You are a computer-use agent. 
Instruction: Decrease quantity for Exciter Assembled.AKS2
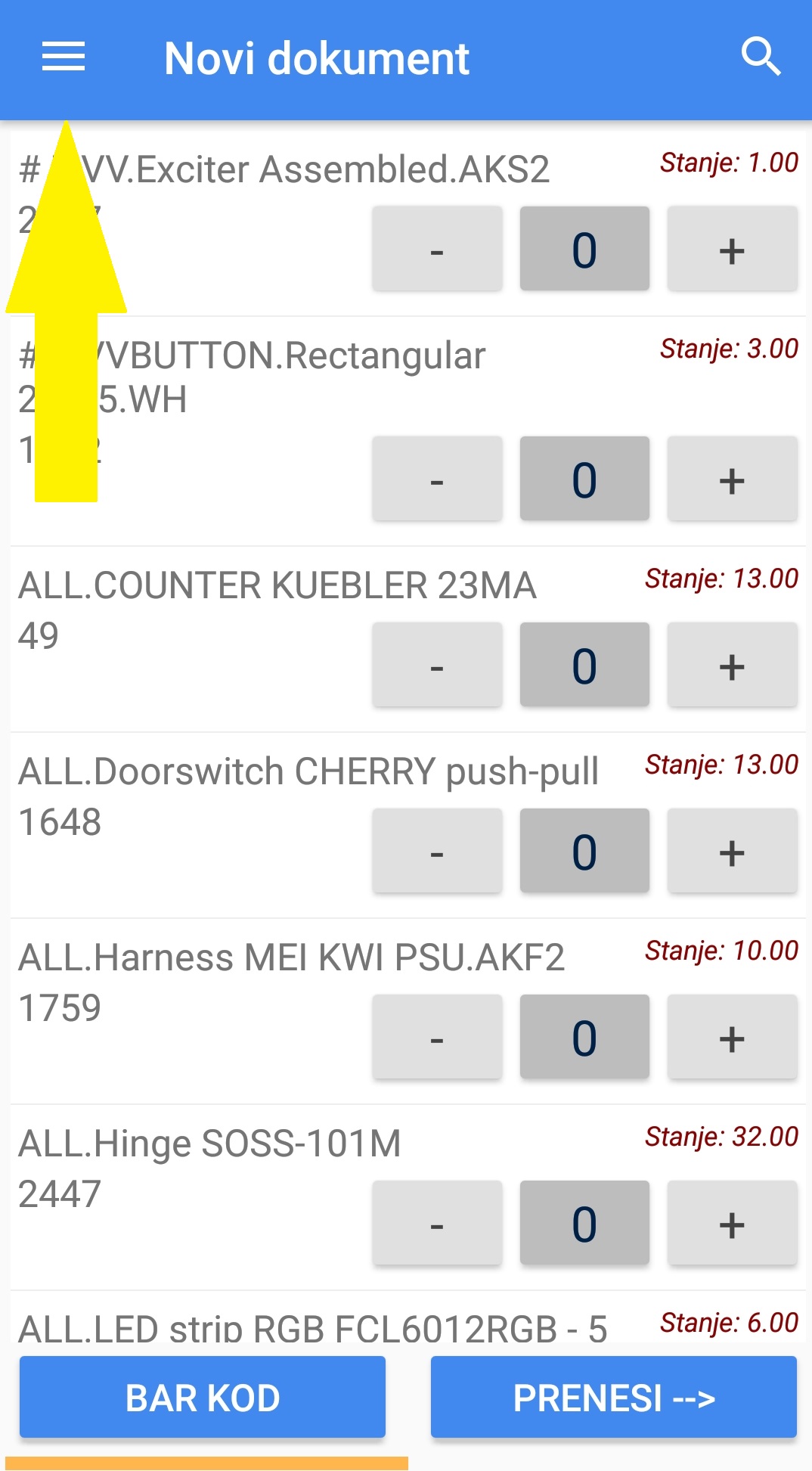[x=437, y=249]
